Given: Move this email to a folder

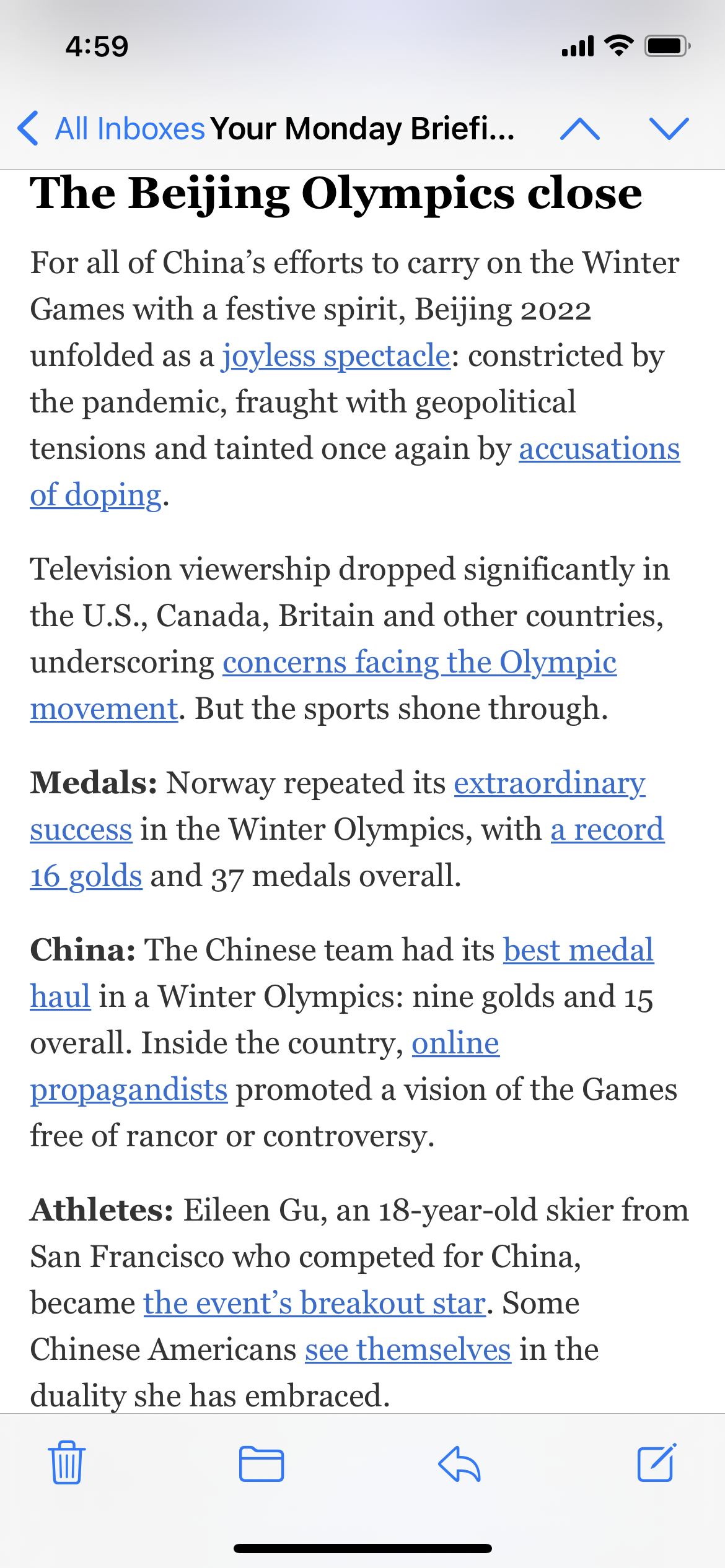Looking at the screenshot, I should pyautogui.click(x=261, y=1463).
